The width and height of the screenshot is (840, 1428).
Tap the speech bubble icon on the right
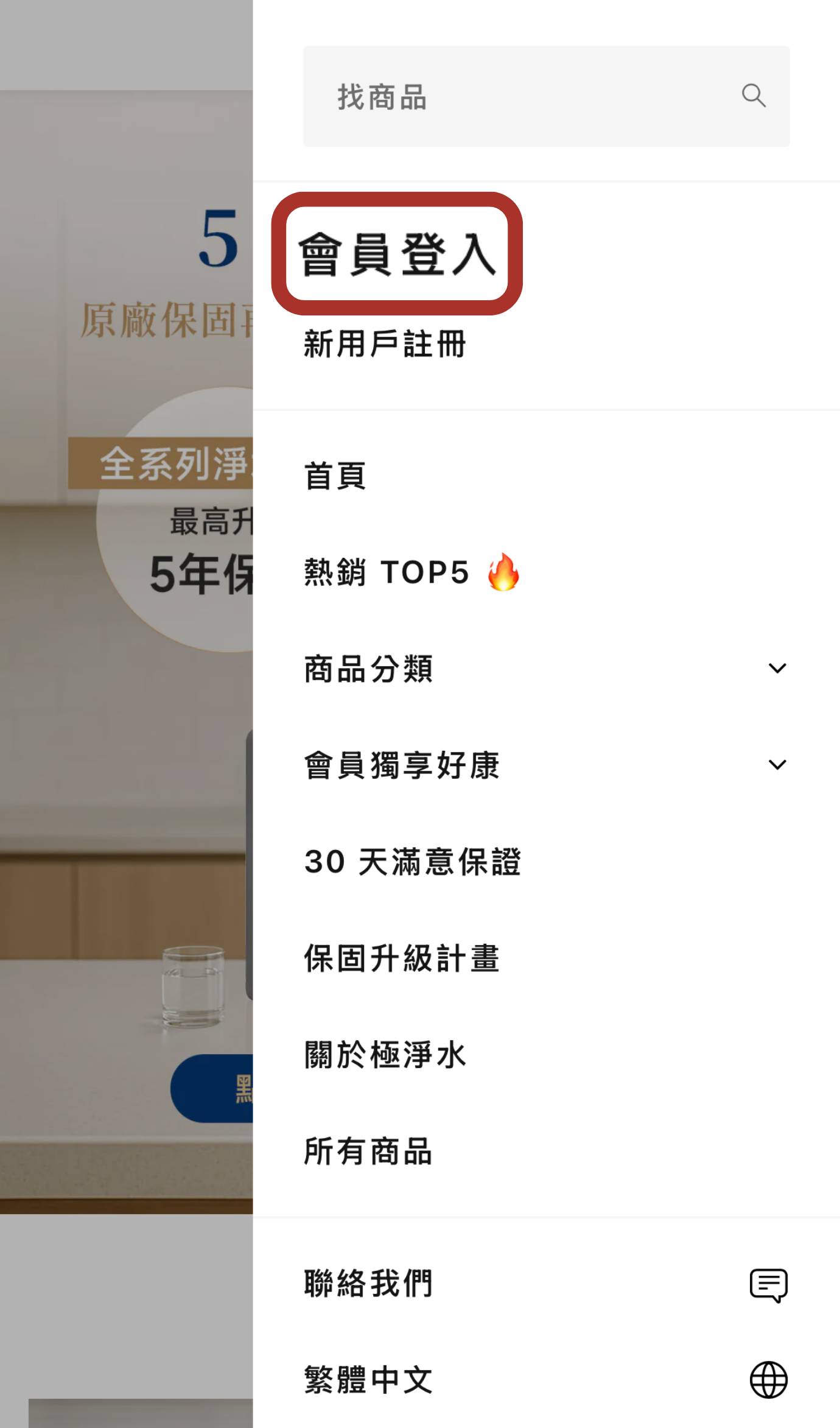click(x=769, y=1285)
